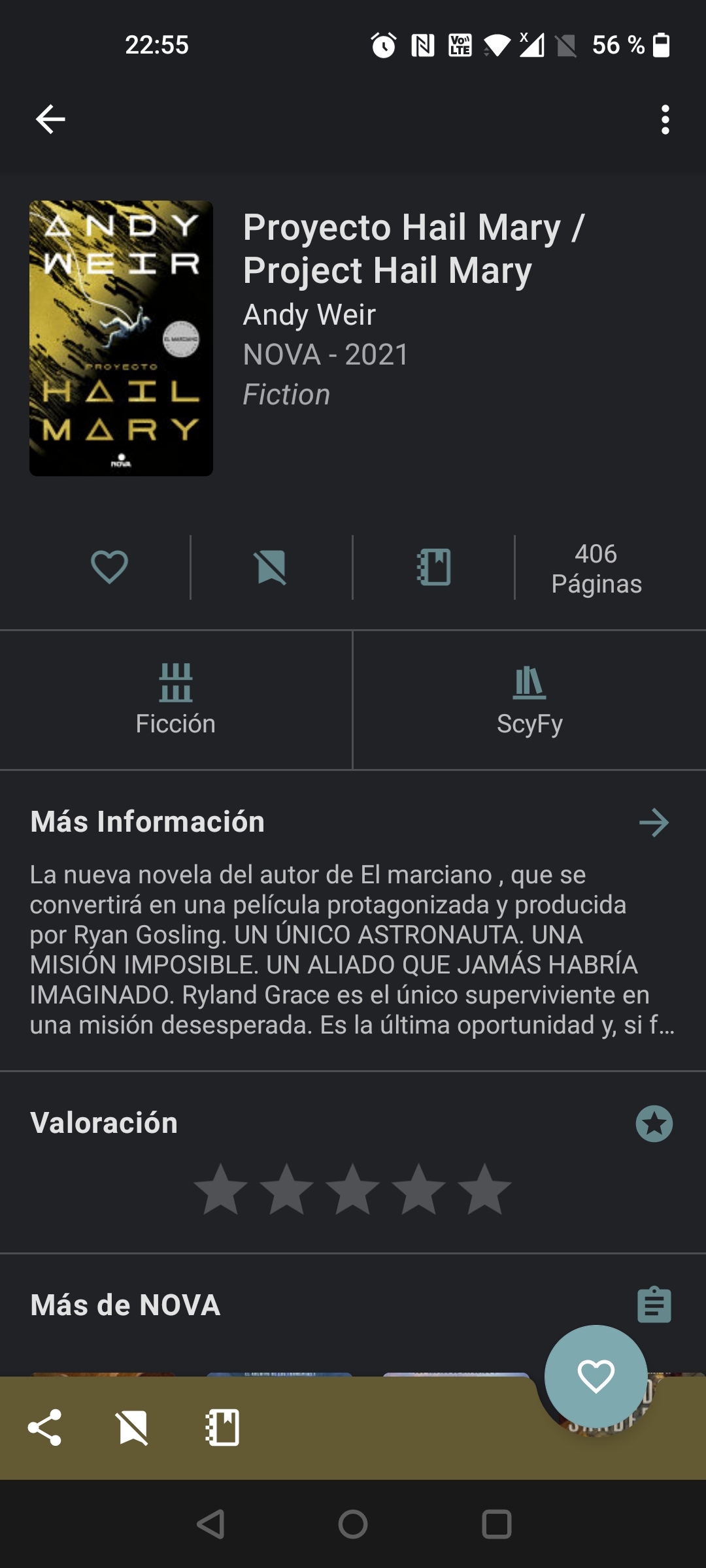This screenshot has height=1568, width=706.
Task: Go back using the top arrow
Action: pyautogui.click(x=50, y=119)
